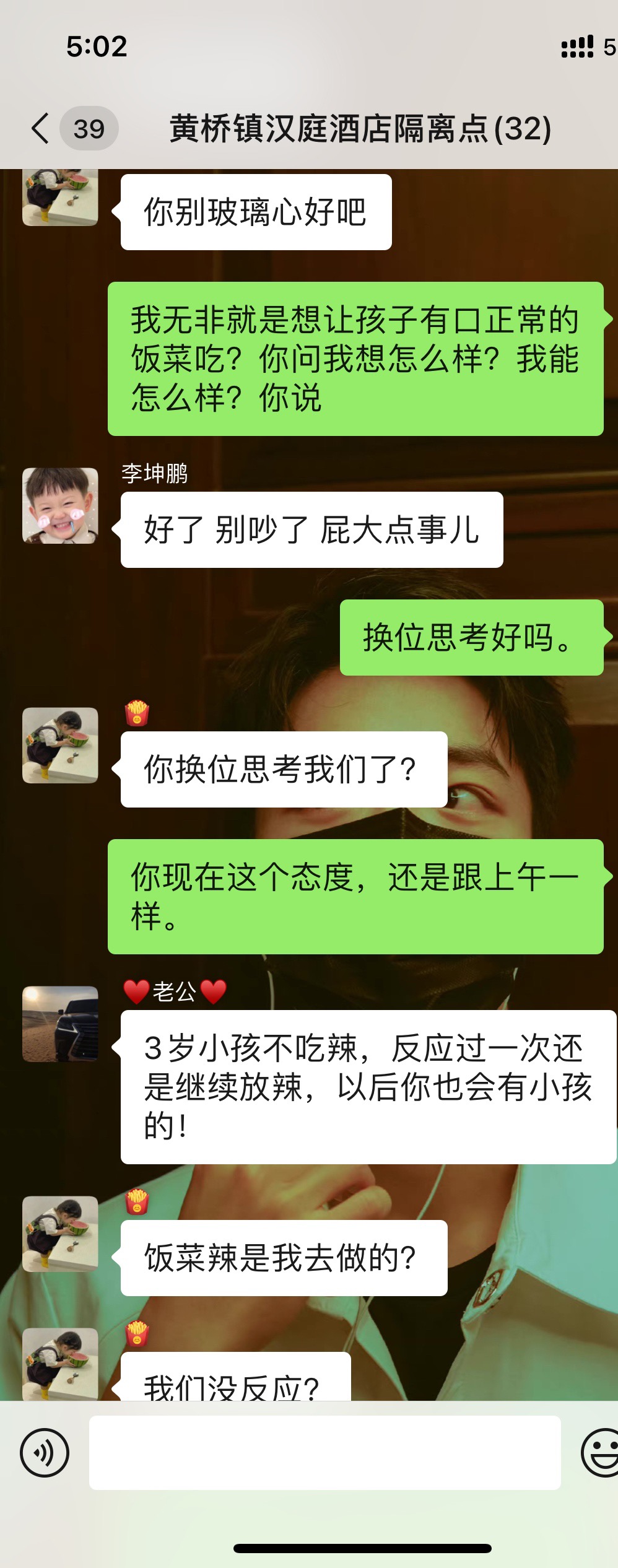Open 老公's profile avatar
618x1568 pixels.
pyautogui.click(x=60, y=1024)
